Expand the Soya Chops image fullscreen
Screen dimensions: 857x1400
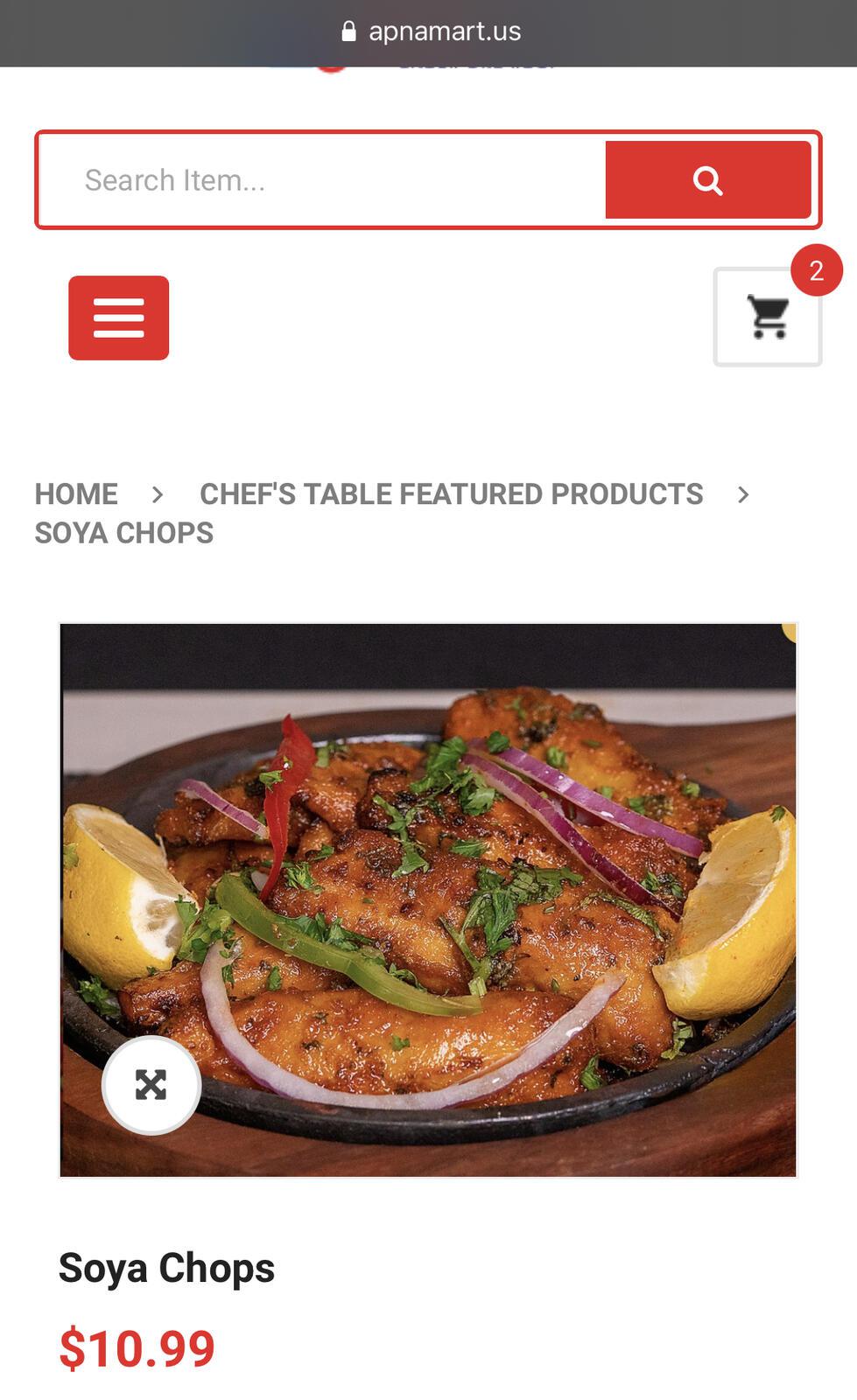pyautogui.click(x=151, y=1085)
